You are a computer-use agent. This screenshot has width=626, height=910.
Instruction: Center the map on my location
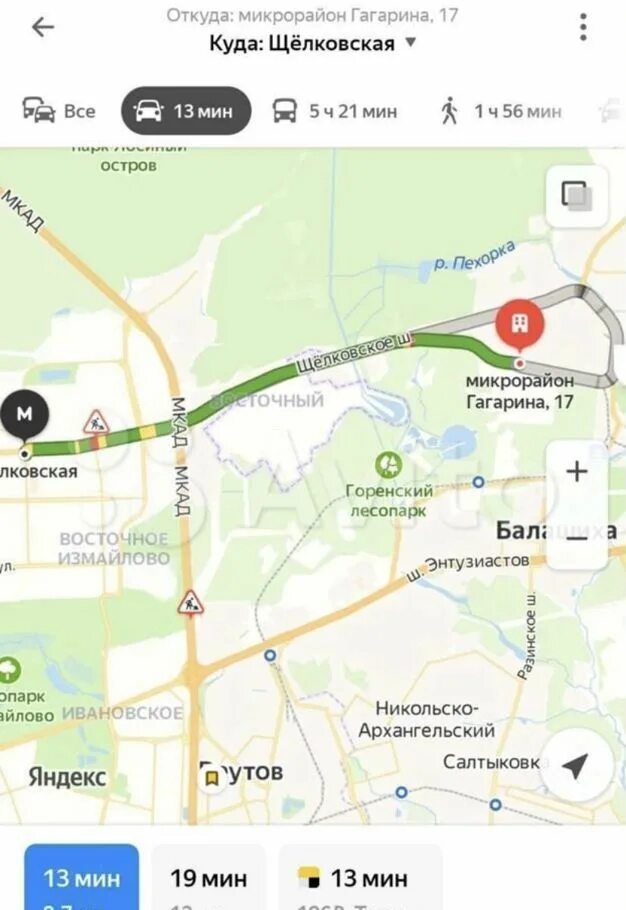(x=575, y=766)
